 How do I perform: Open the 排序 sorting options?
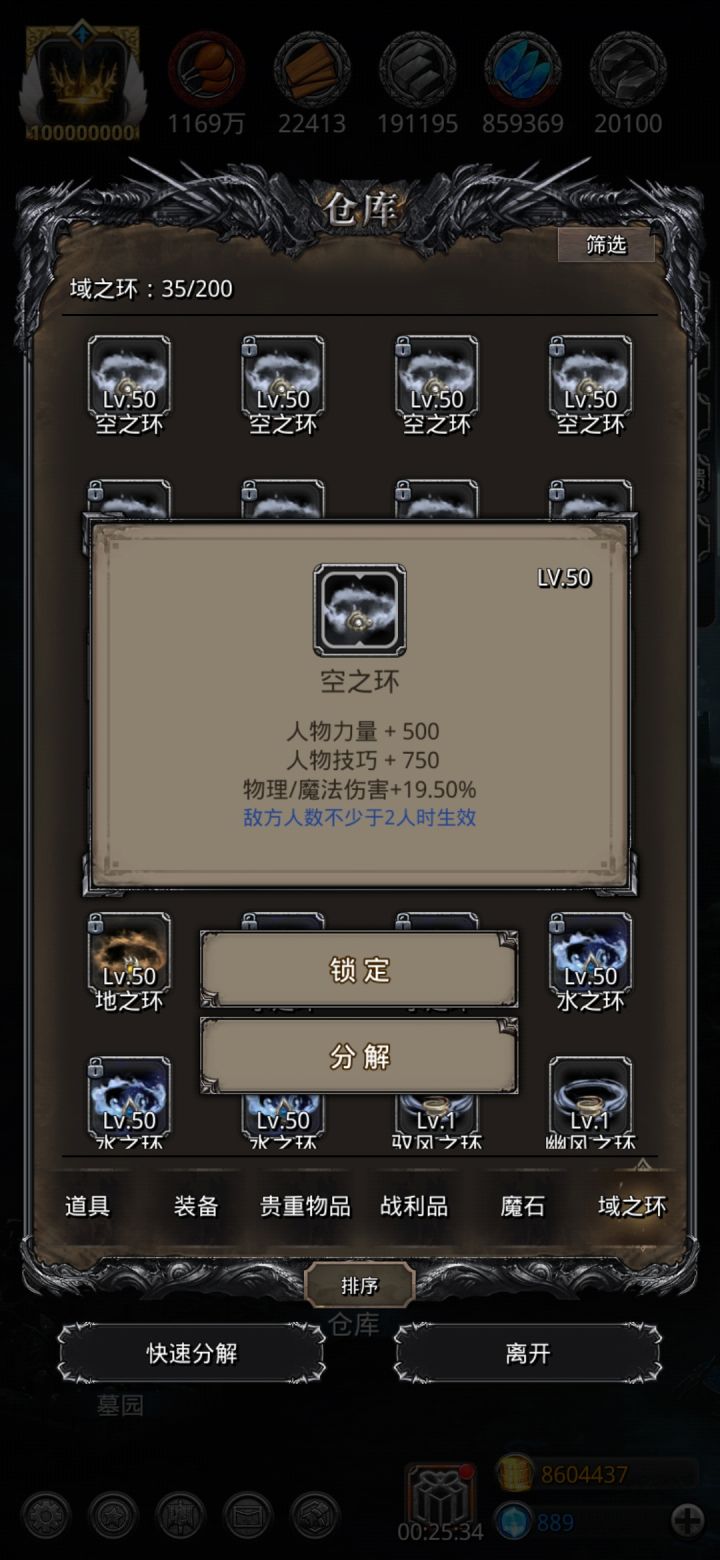[x=360, y=1287]
